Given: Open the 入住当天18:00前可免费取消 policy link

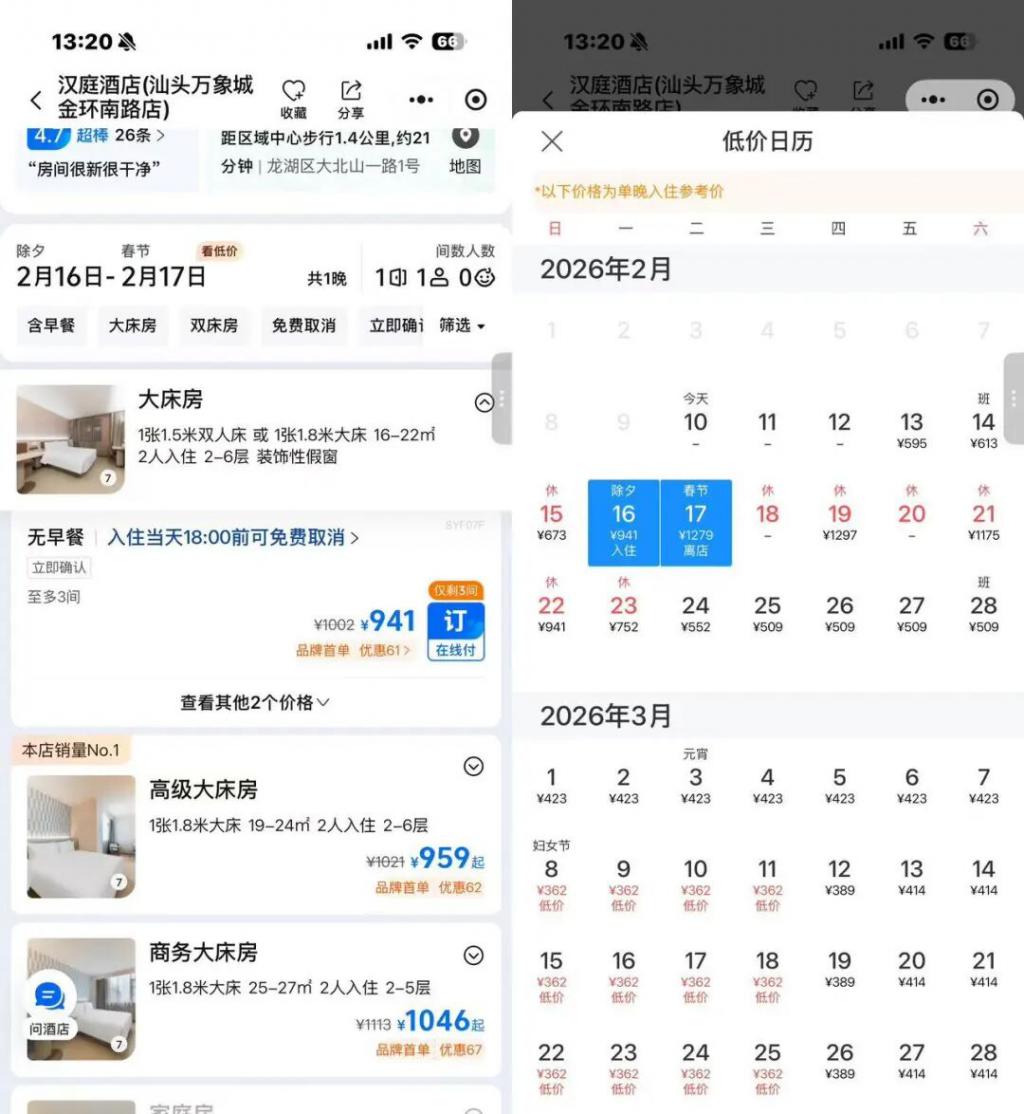Looking at the screenshot, I should (233, 538).
